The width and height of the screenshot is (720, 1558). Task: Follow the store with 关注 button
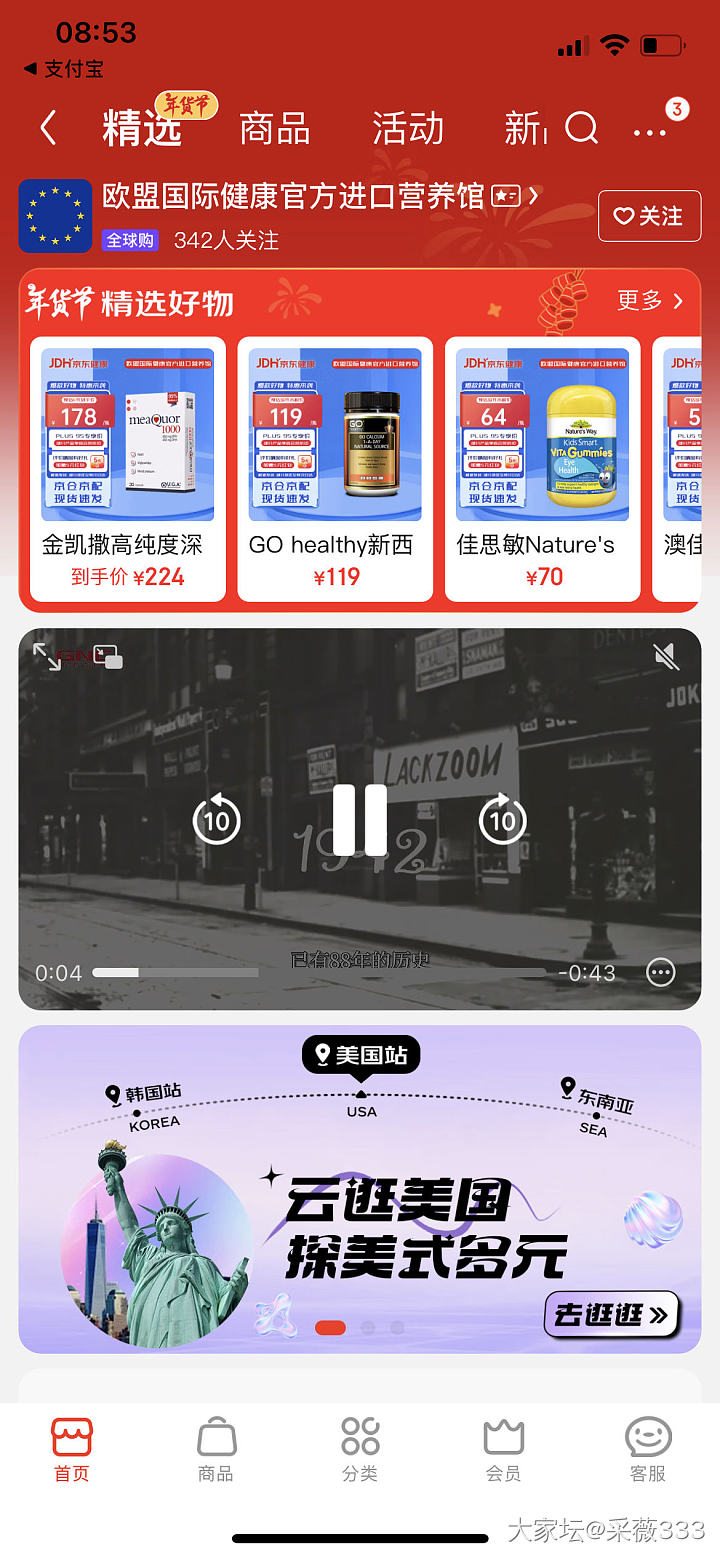click(649, 216)
